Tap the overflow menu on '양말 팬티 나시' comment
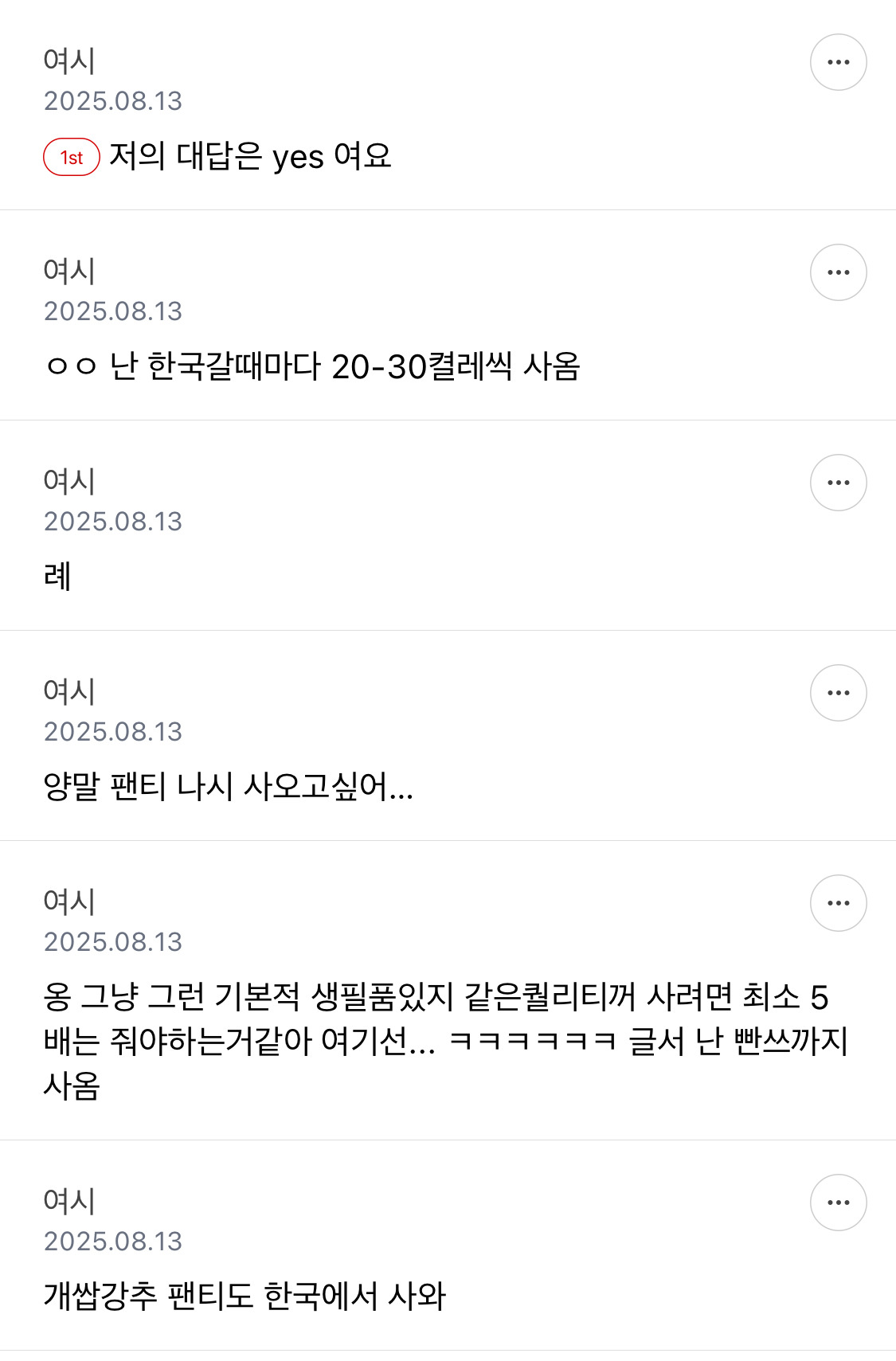This screenshot has height=1361, width=896. coord(838,693)
